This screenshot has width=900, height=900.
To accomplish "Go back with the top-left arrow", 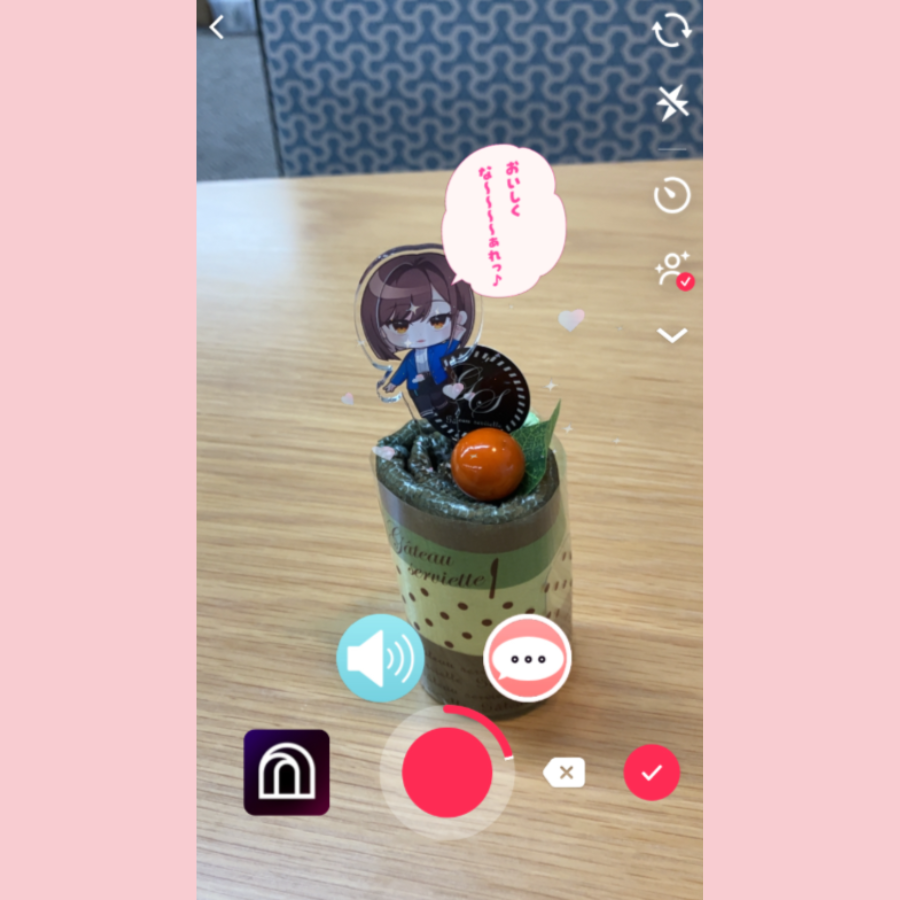I will tap(217, 28).
